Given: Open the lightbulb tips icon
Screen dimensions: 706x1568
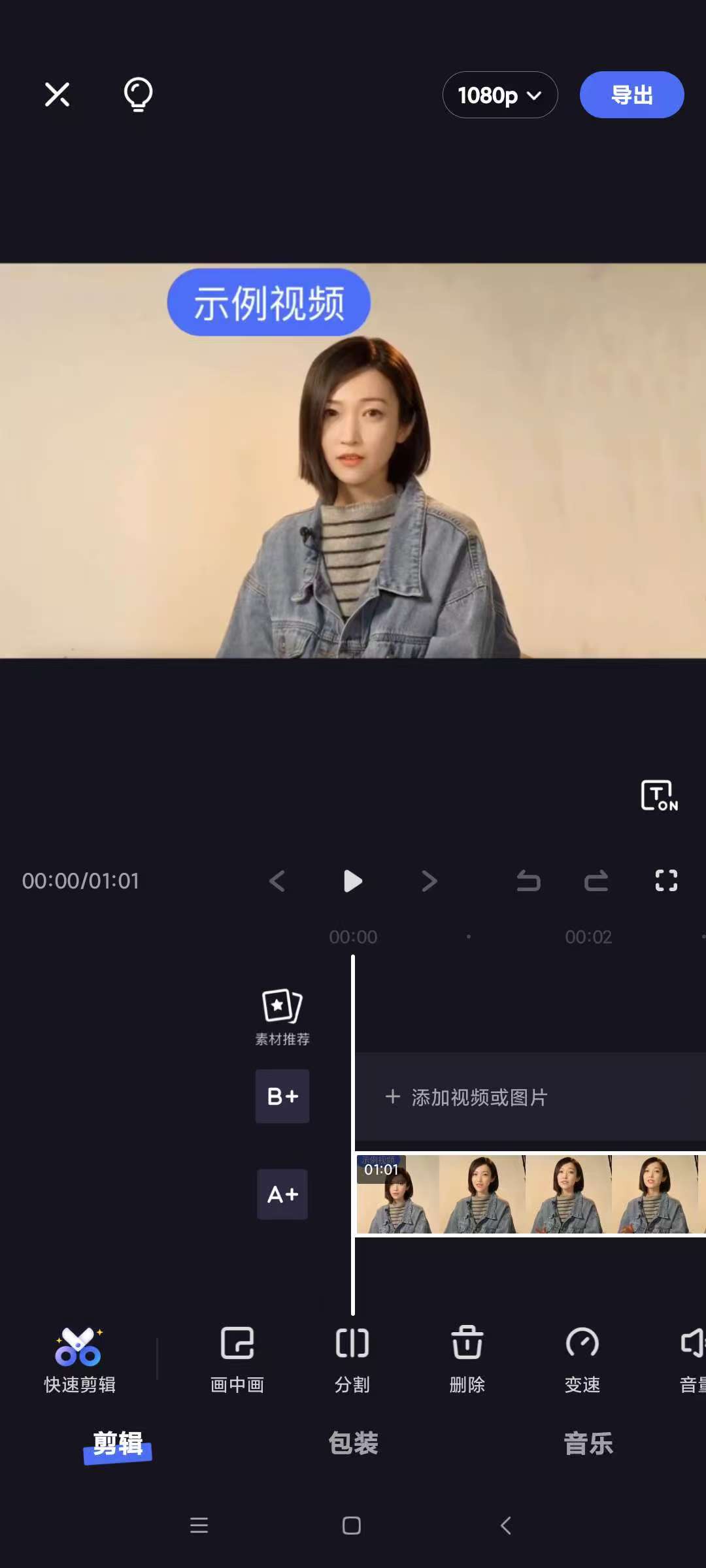Looking at the screenshot, I should pyautogui.click(x=138, y=95).
